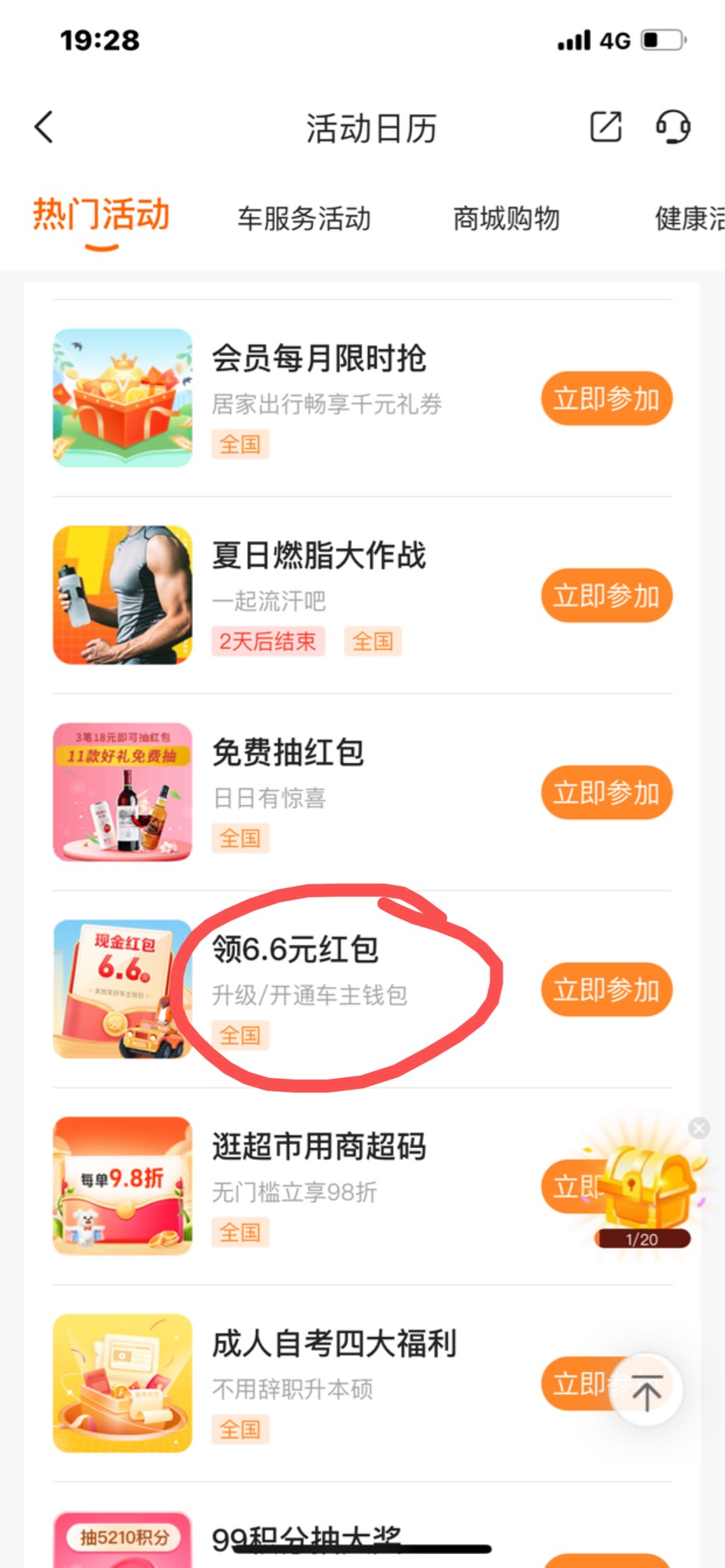Dismiss the treasure chest floating widget
725x1568 pixels.
pyautogui.click(x=699, y=1128)
